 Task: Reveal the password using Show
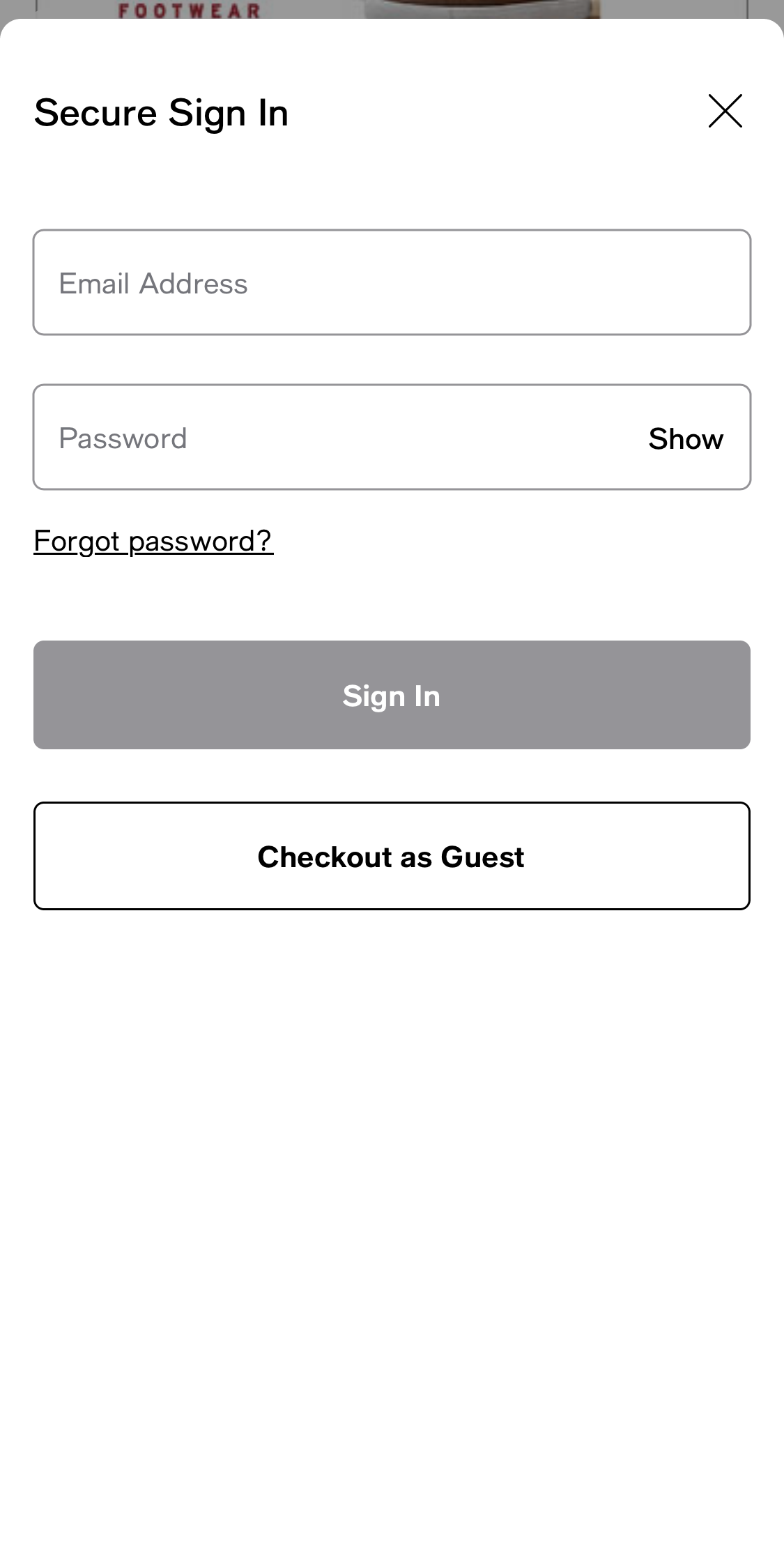685,438
